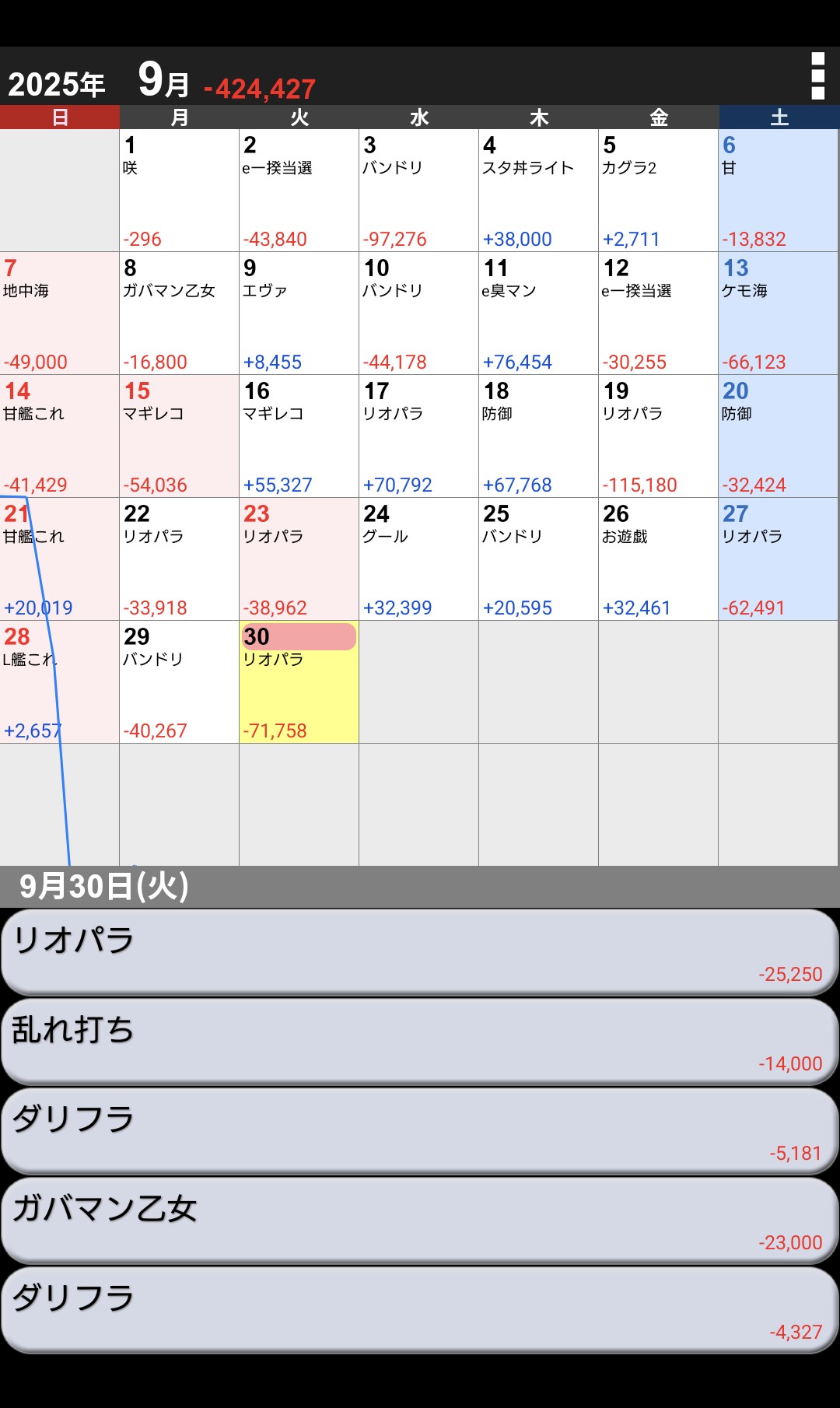The height and width of the screenshot is (1408, 840).
Task: Open the ダリフラ entry of -5,181
Action: [420, 1131]
